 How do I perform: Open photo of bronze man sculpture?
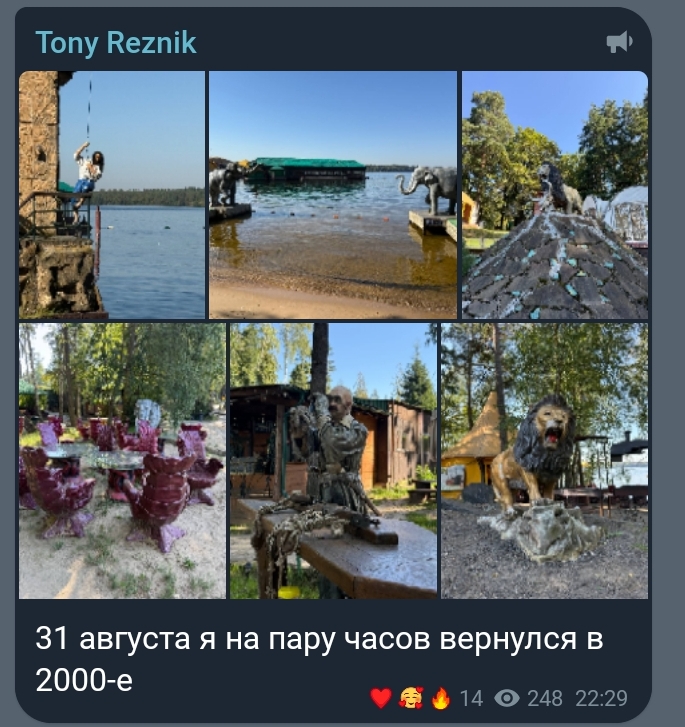(x=333, y=460)
